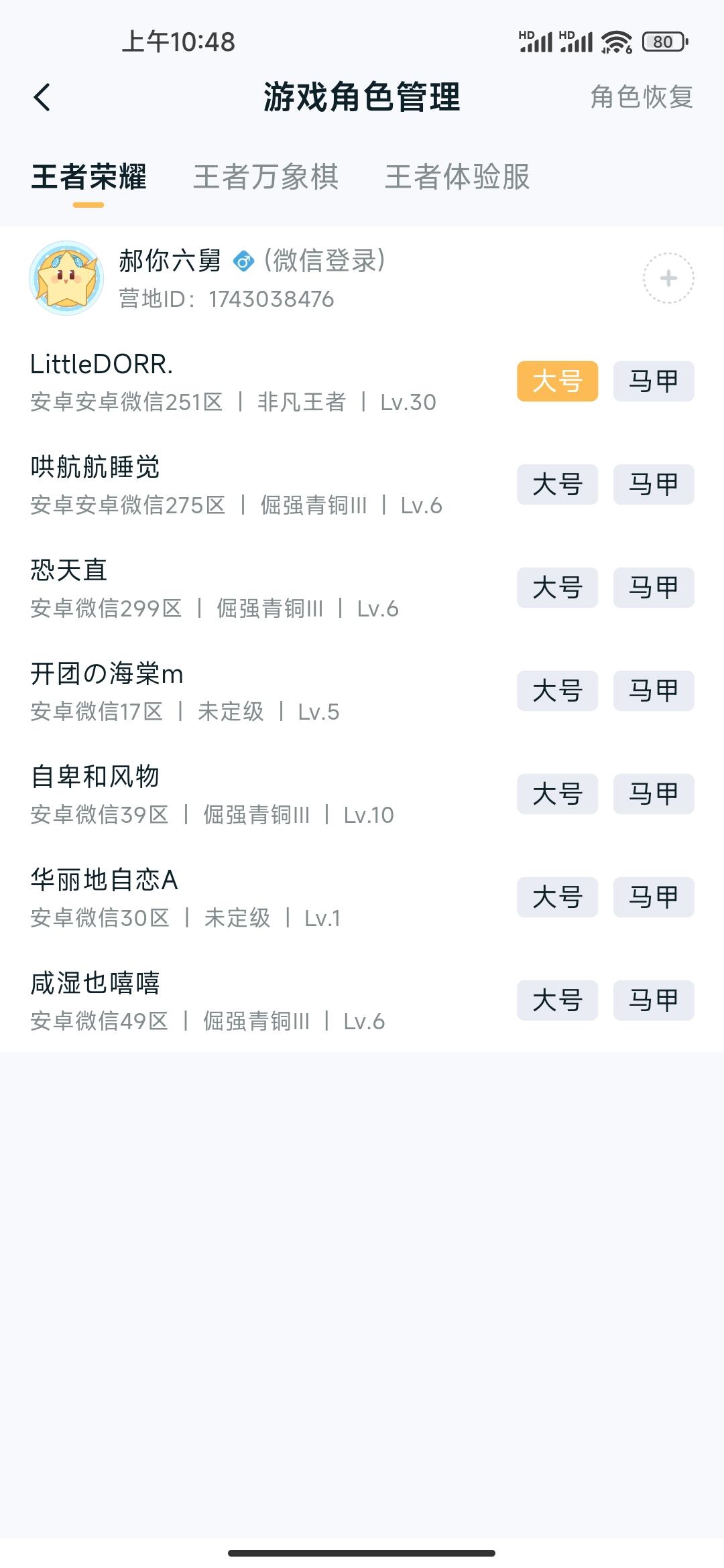Open 角色恢复 in the top right corner
This screenshot has width=724, height=1568.
(641, 97)
